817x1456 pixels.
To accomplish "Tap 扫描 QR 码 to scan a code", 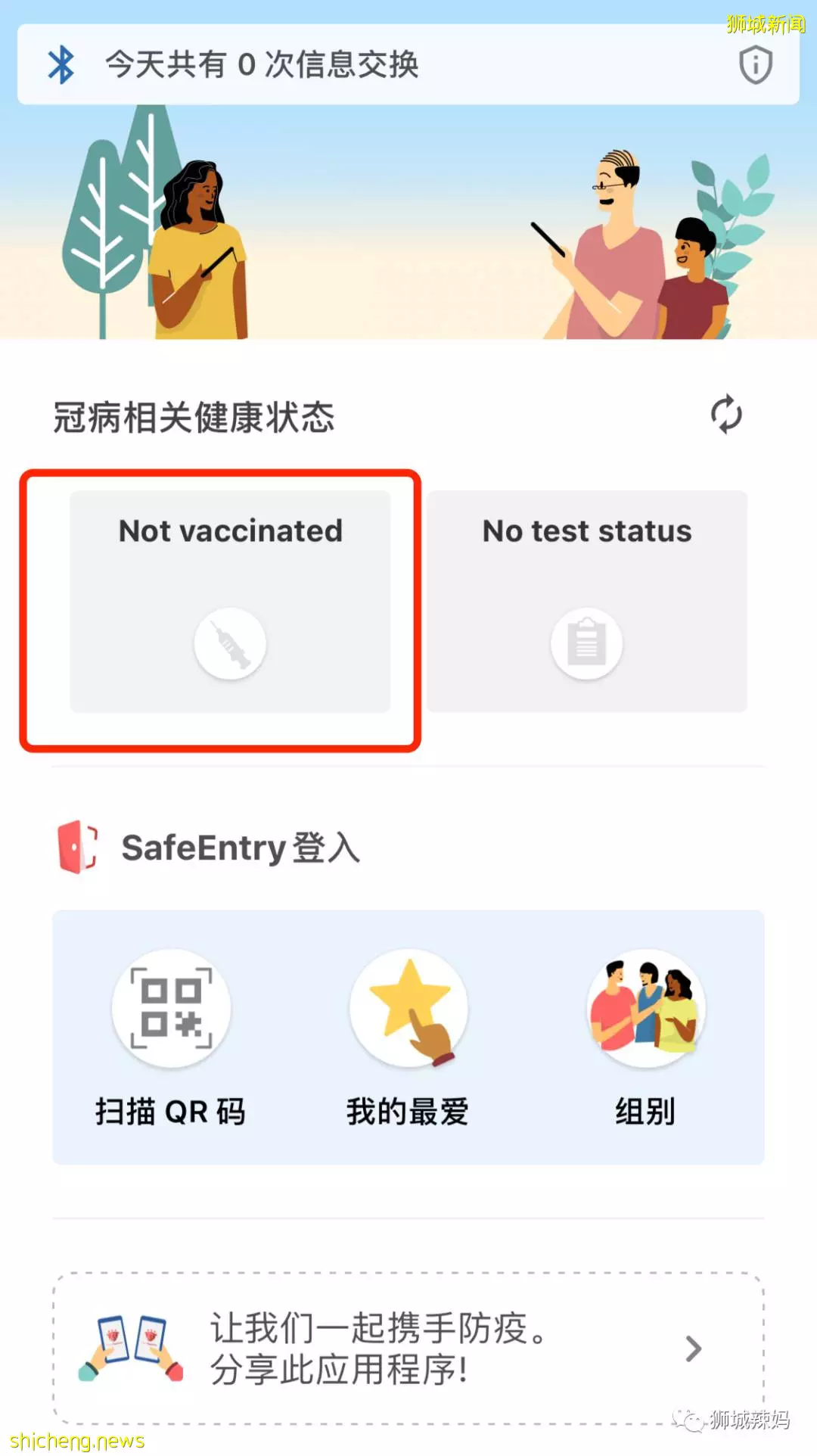I will (x=171, y=1038).
